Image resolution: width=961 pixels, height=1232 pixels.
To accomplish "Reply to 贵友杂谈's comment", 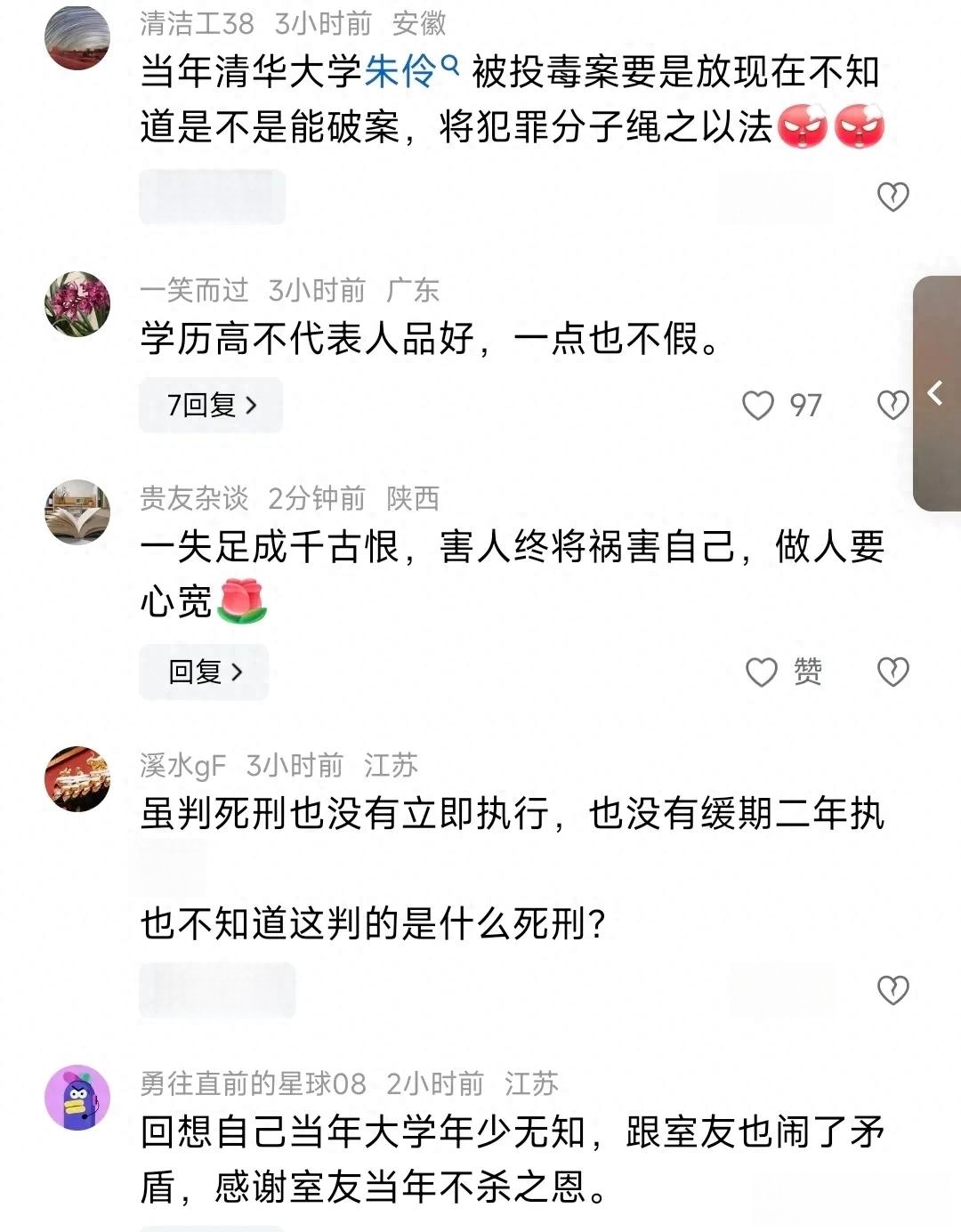I will (x=205, y=672).
